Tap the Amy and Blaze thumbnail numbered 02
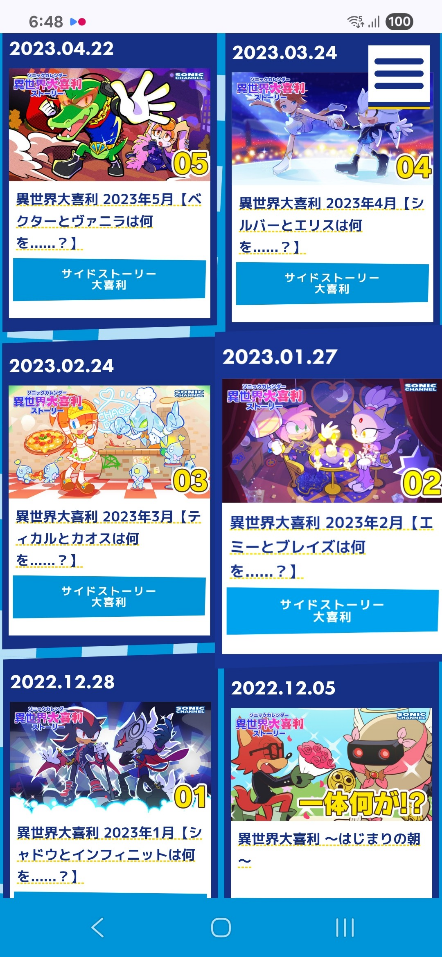The width and height of the screenshot is (442, 957). click(x=332, y=441)
